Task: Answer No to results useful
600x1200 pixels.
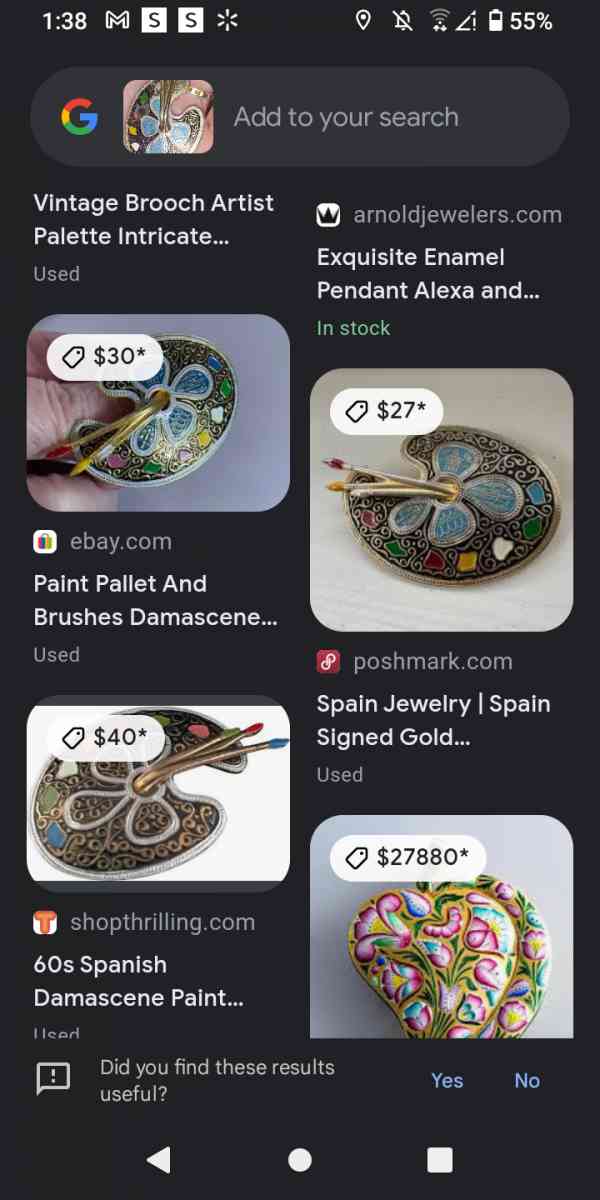Action: 527,1080
